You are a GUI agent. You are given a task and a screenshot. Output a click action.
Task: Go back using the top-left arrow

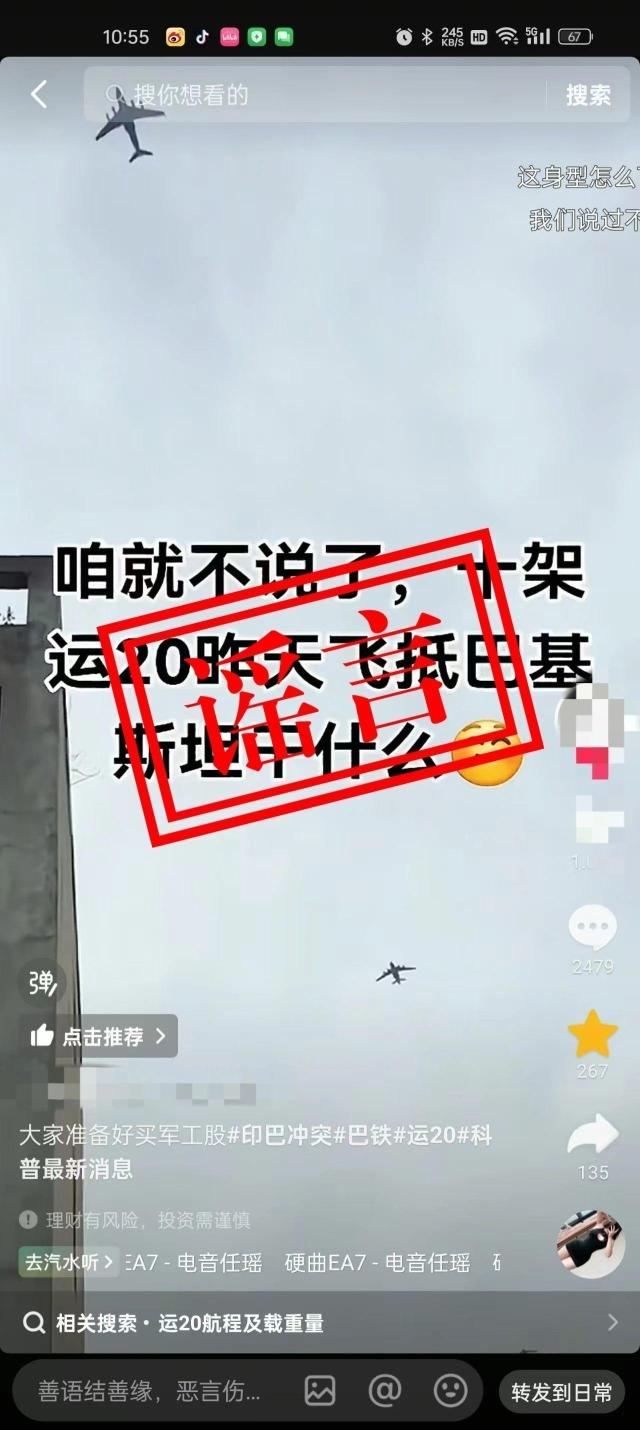[39, 95]
